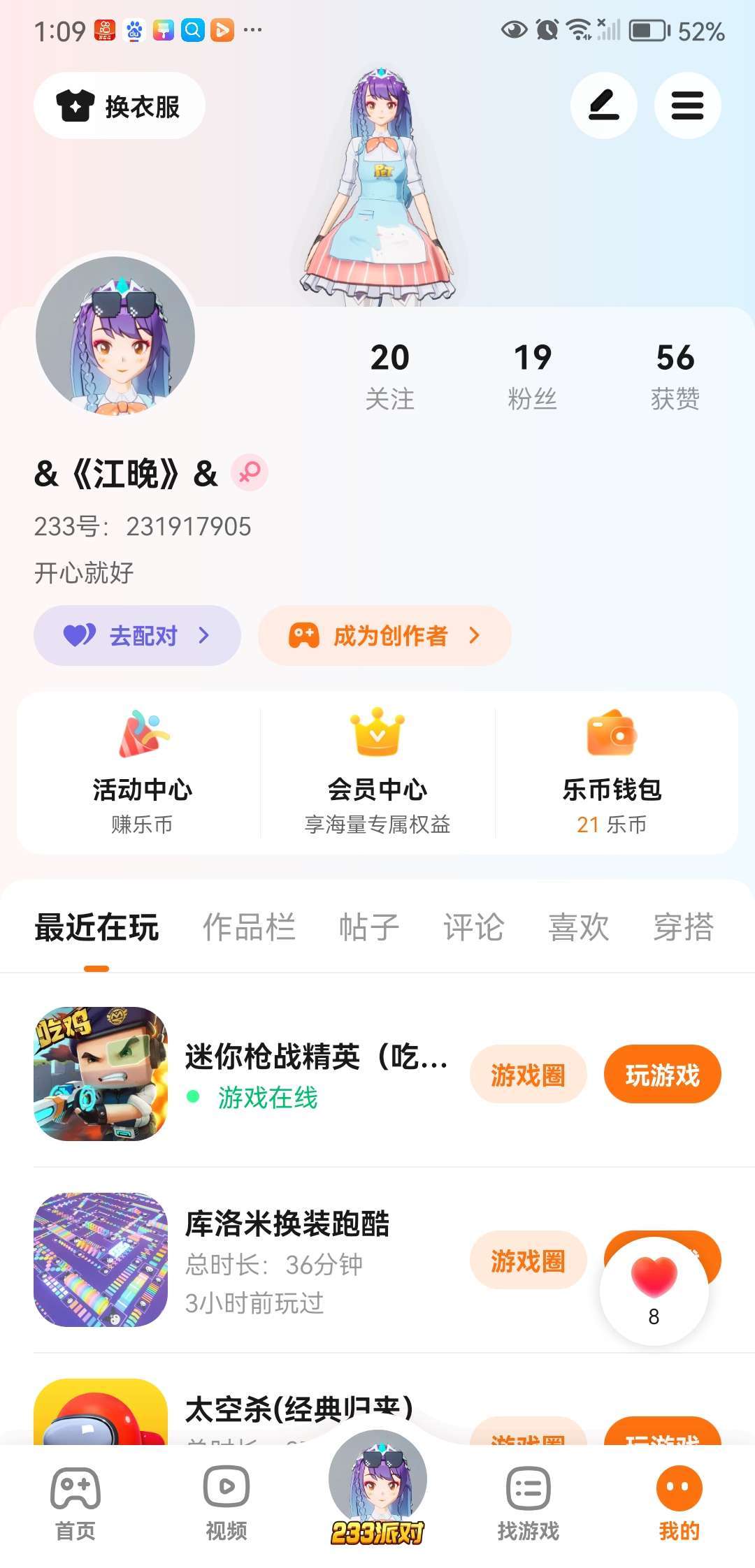The width and height of the screenshot is (755, 1568).
Task: Tap 玩游戏 for 迷你枪战精英
Action: coord(662,1075)
